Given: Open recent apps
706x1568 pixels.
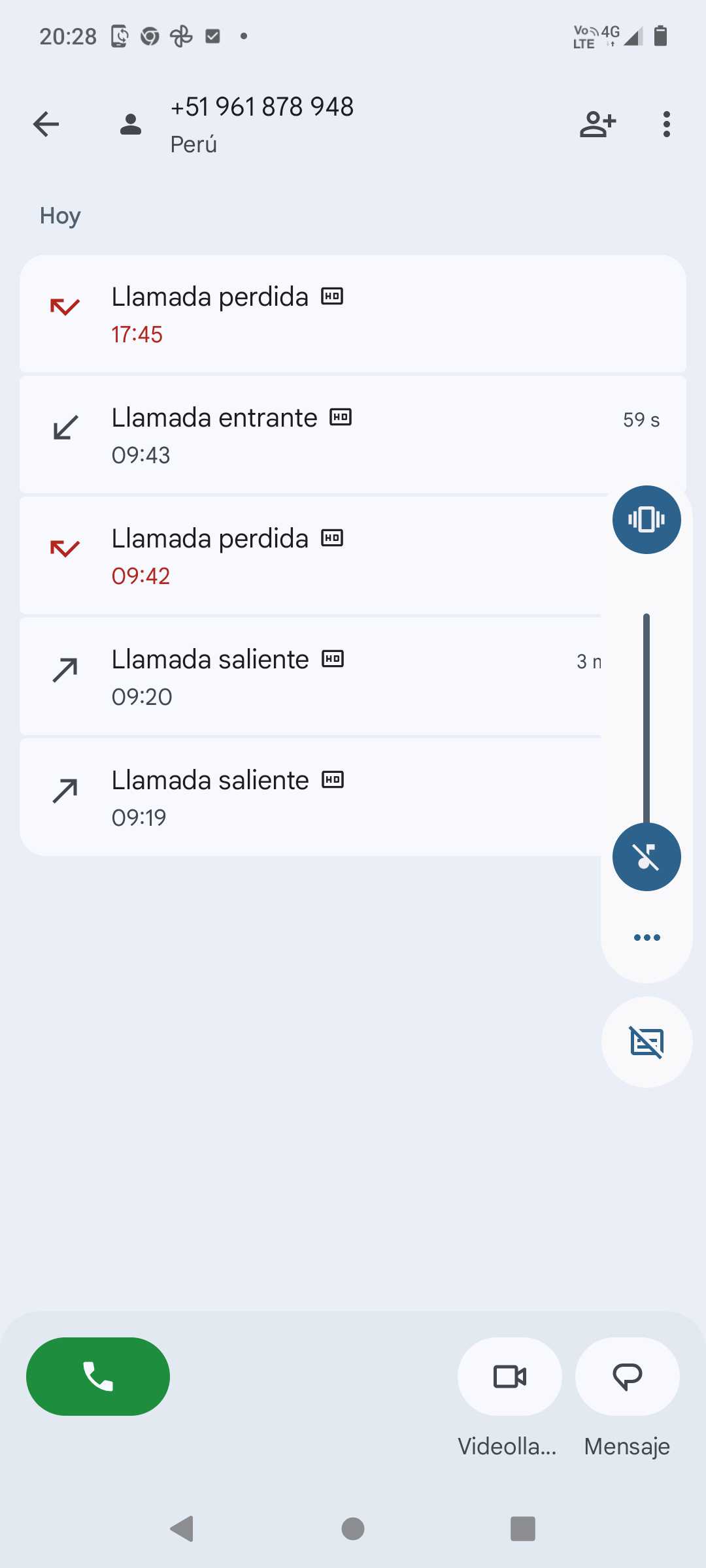Looking at the screenshot, I should point(522,1529).
